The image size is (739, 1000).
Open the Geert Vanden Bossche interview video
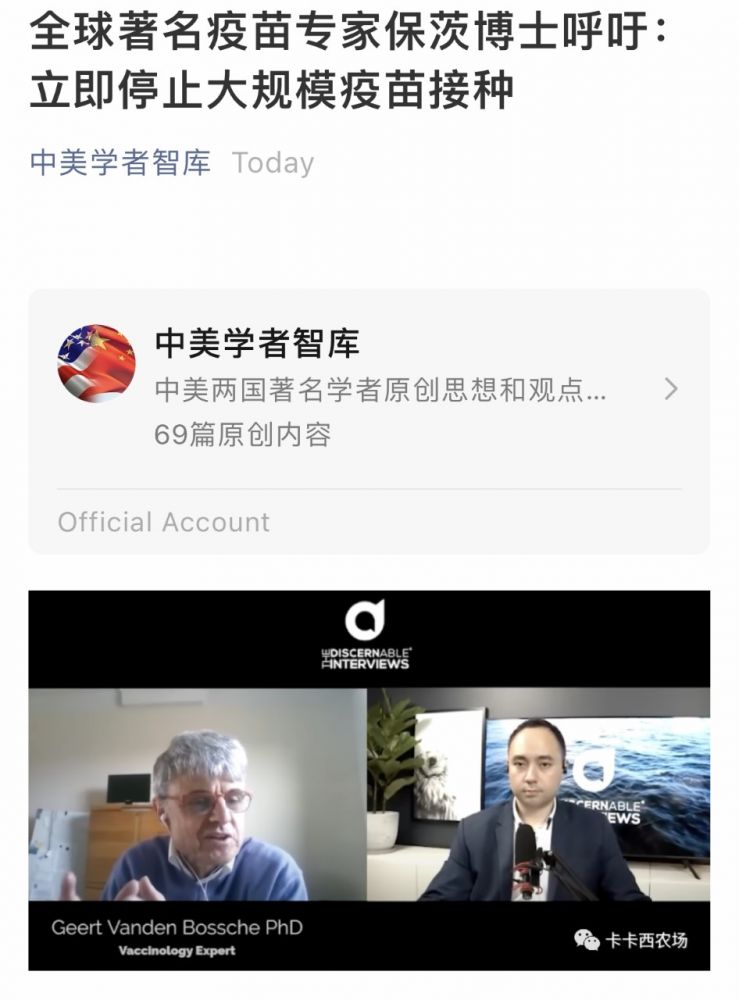click(x=368, y=780)
